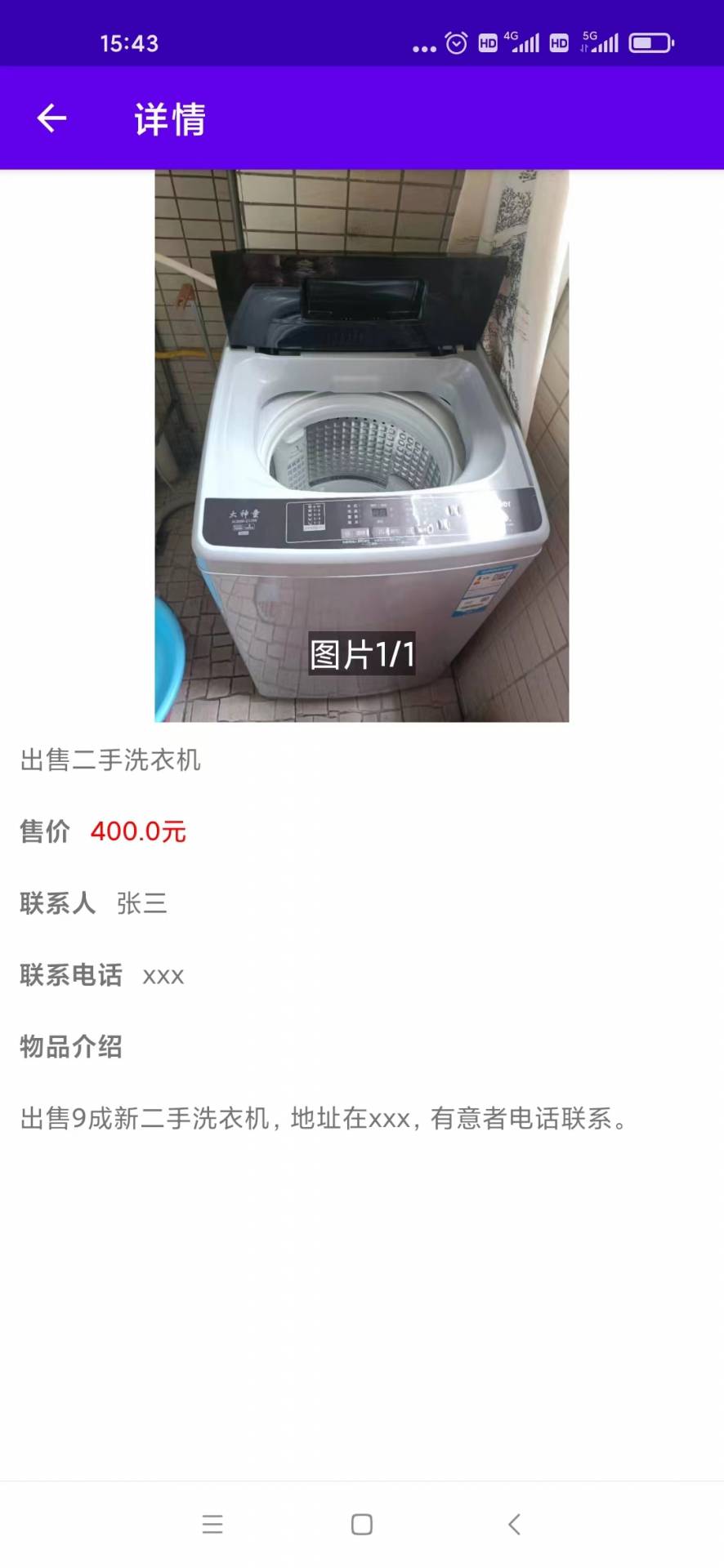The image size is (724, 1568).
Task: Tap the second HD icon near the 5G signal
Action: [x=559, y=42]
